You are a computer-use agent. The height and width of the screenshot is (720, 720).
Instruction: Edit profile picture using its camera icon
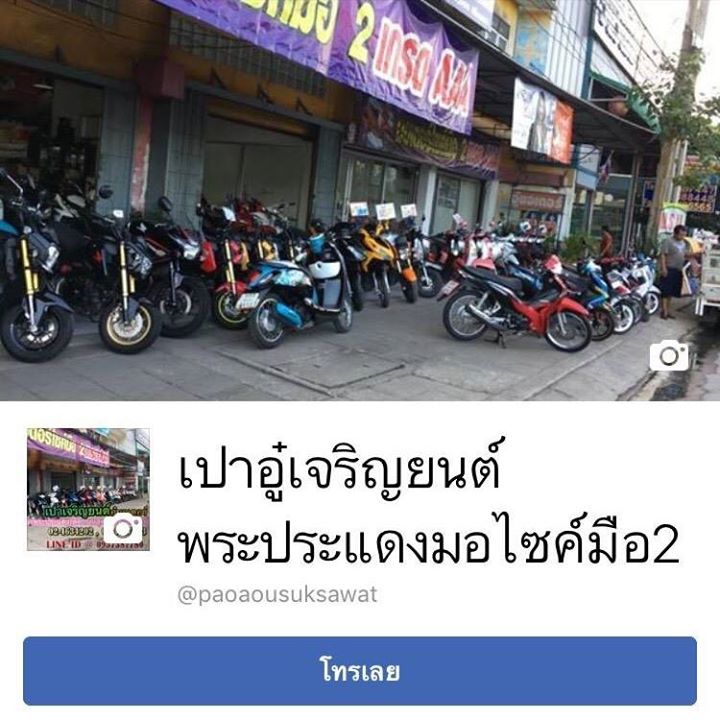(x=125, y=529)
